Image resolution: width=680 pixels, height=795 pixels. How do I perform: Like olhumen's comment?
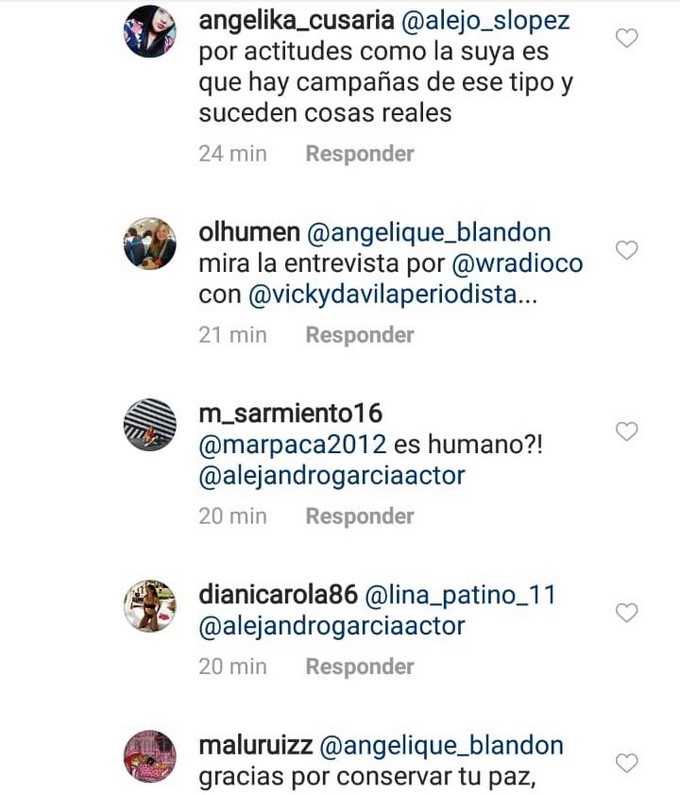click(x=627, y=250)
